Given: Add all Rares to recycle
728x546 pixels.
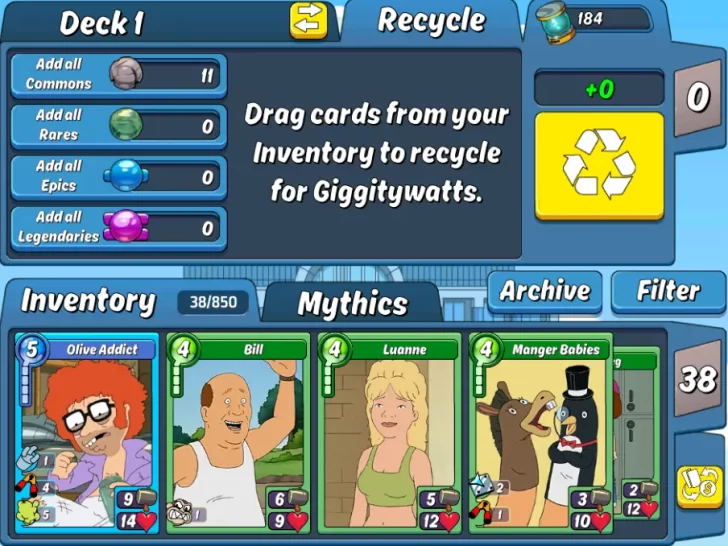Looking at the screenshot, I should click(118, 126).
